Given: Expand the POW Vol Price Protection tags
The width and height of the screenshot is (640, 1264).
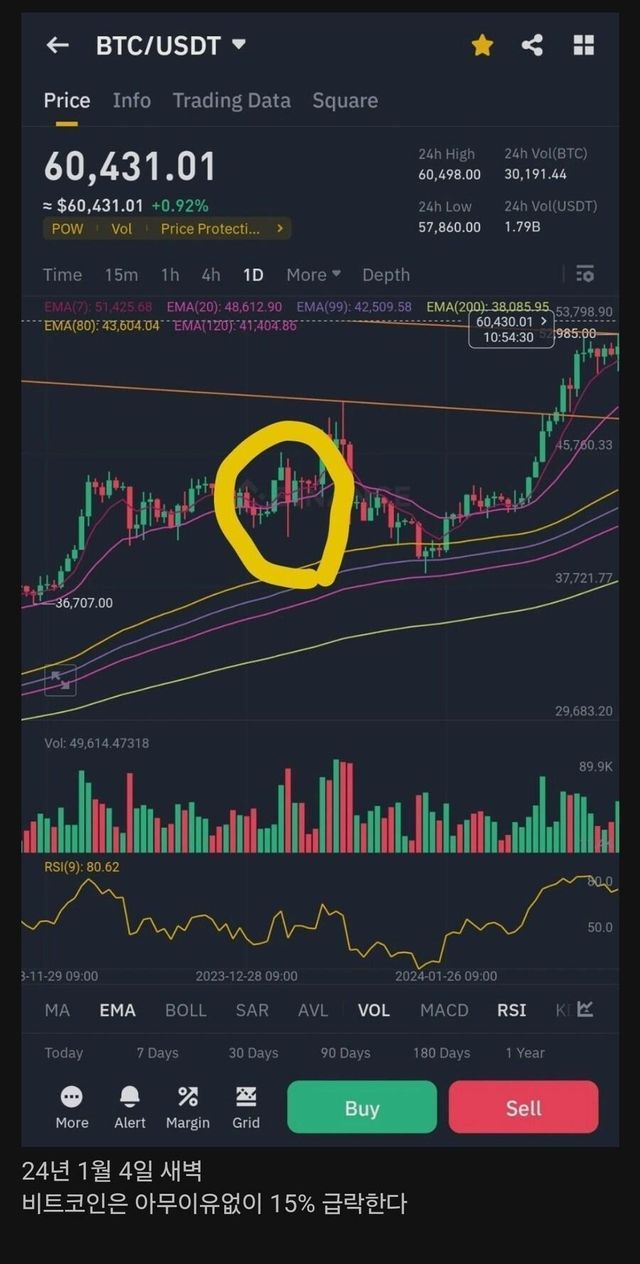Looking at the screenshot, I should pyautogui.click(x=280, y=229).
